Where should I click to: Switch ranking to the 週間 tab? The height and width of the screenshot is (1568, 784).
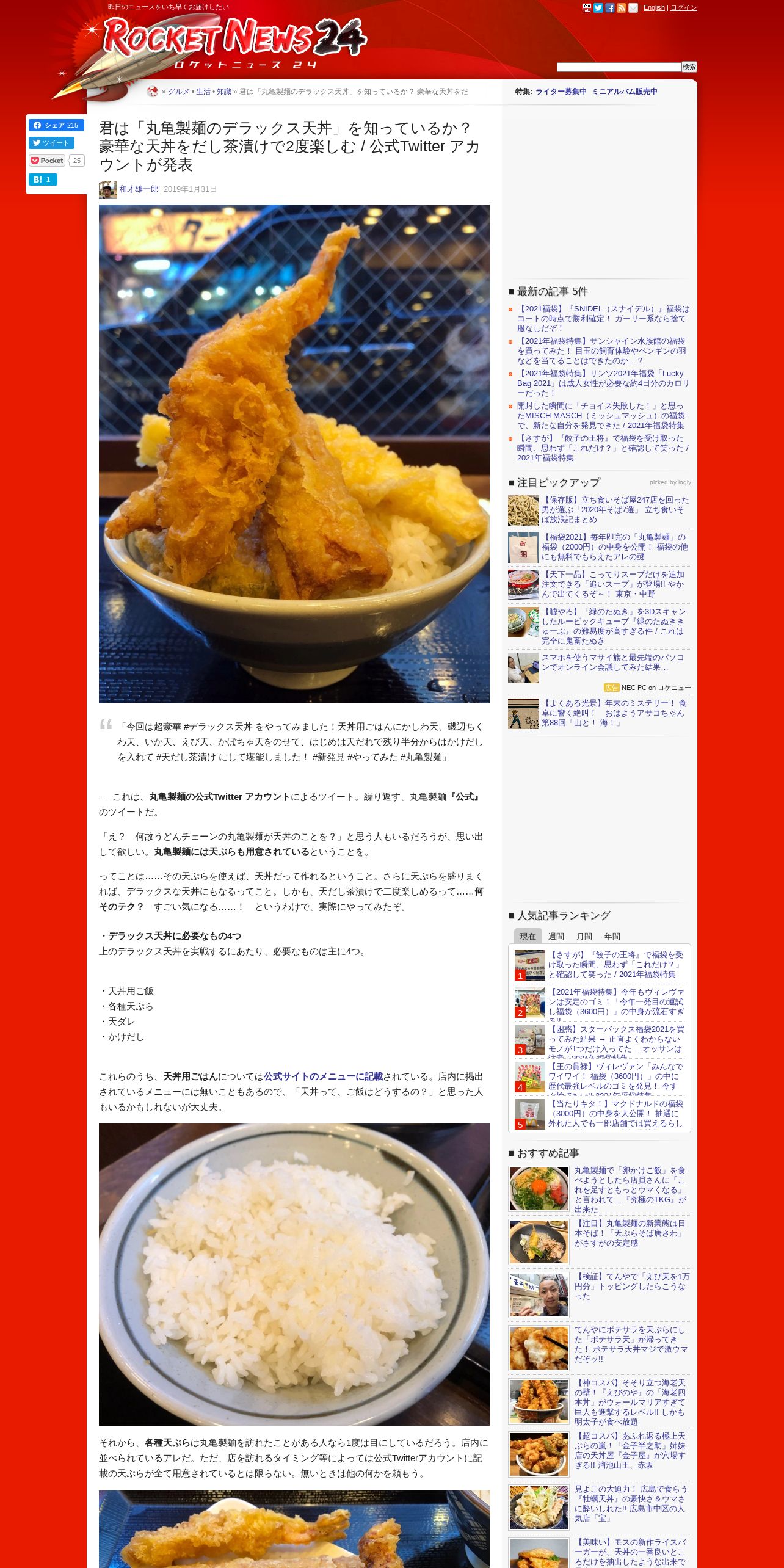556,936
